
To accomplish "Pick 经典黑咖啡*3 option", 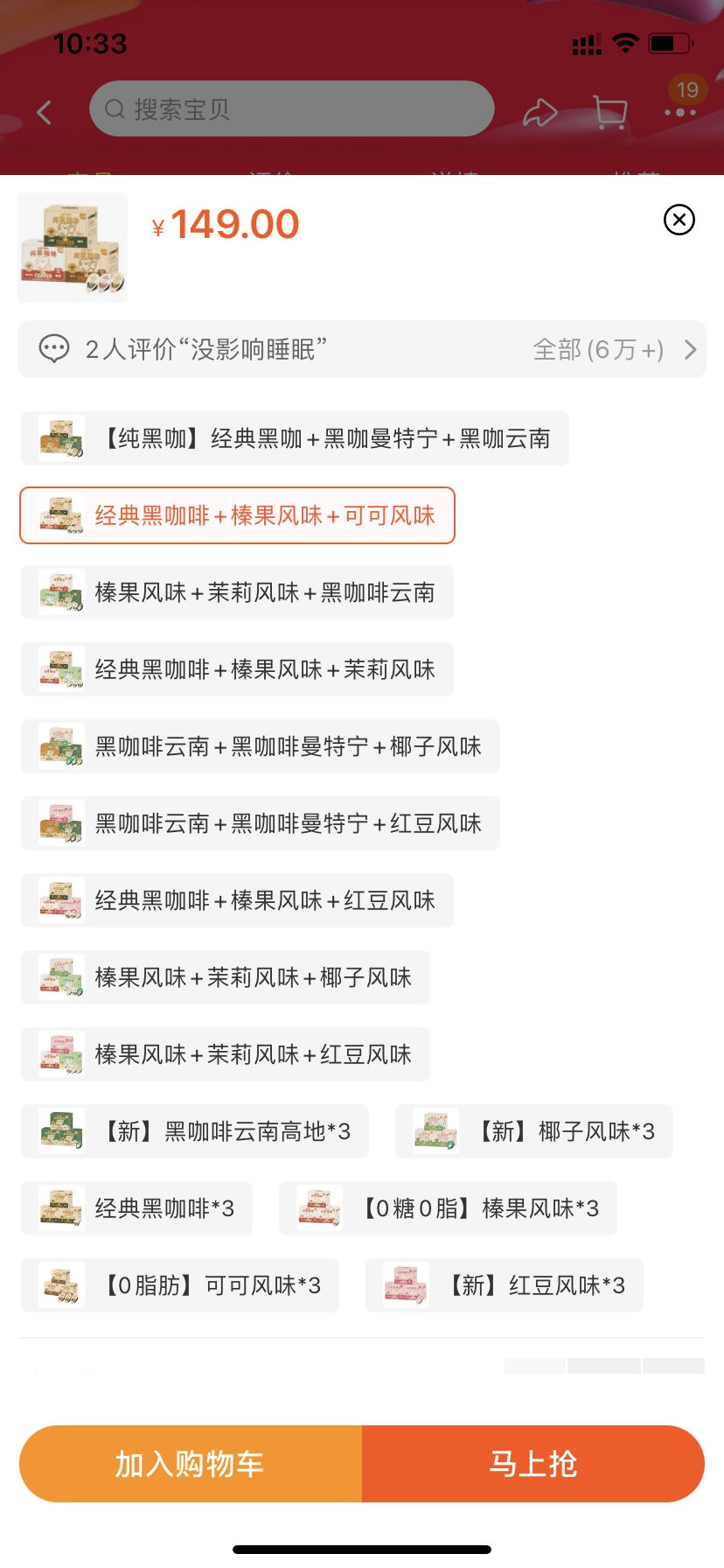I will [x=137, y=1208].
